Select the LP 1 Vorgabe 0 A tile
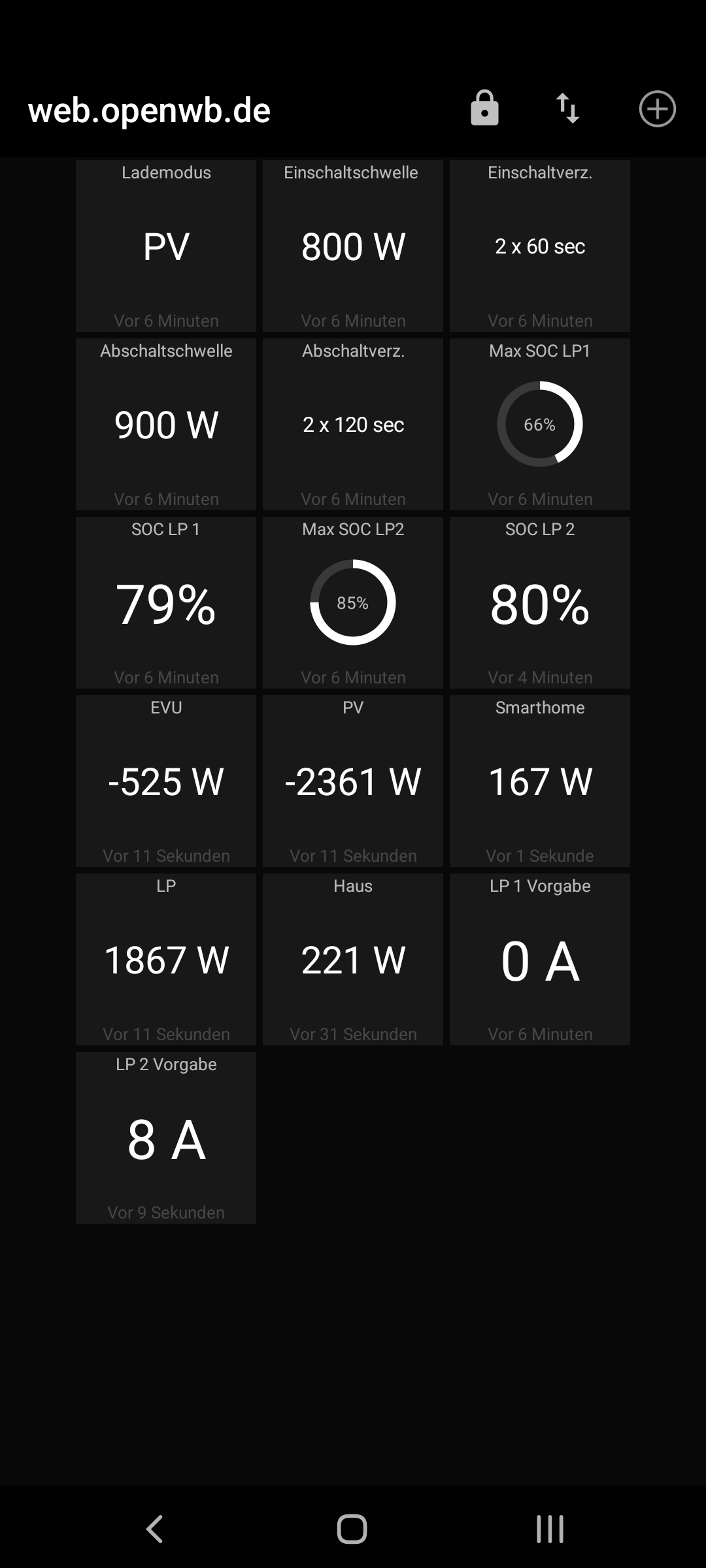Viewport: 706px width, 1568px height. point(540,960)
